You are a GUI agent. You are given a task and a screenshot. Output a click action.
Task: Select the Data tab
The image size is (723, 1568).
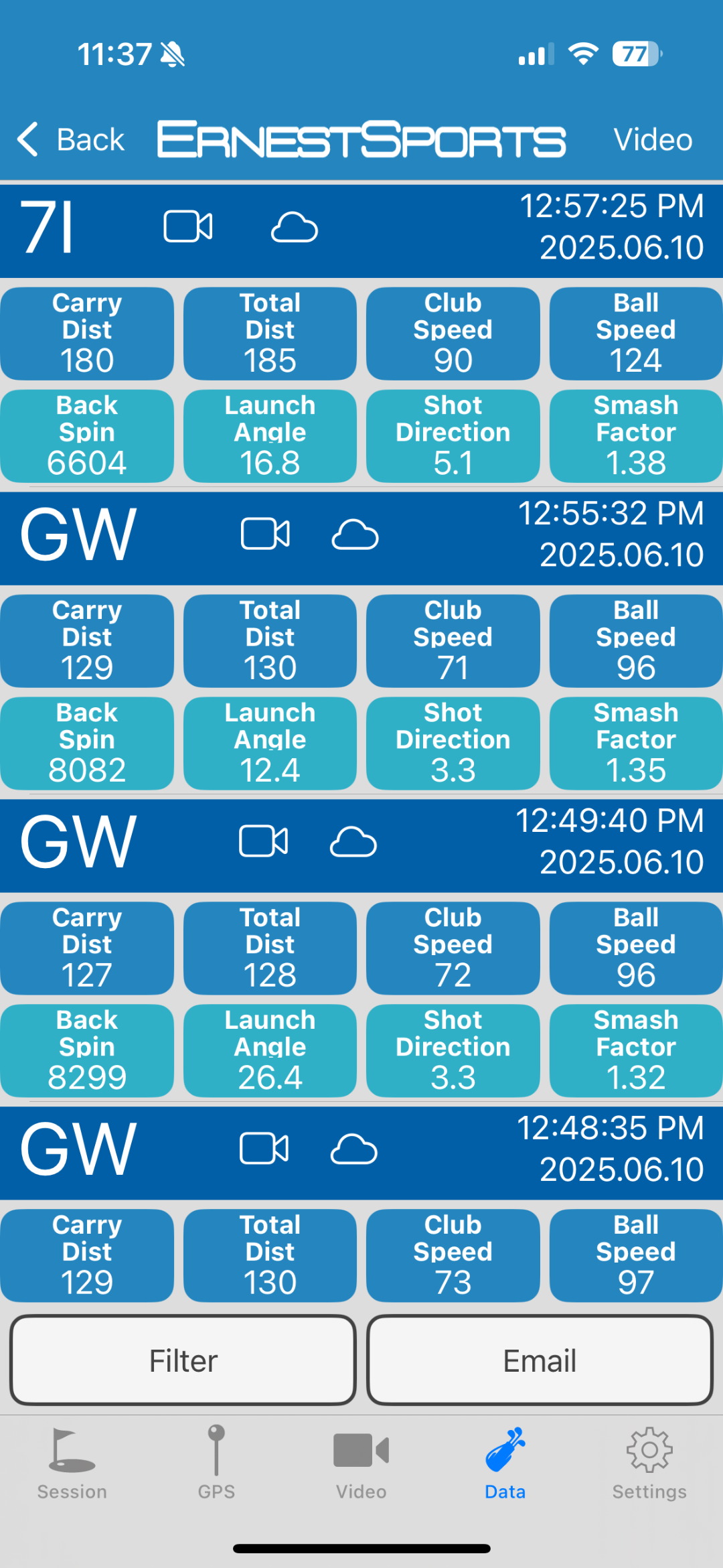pyautogui.click(x=505, y=1464)
